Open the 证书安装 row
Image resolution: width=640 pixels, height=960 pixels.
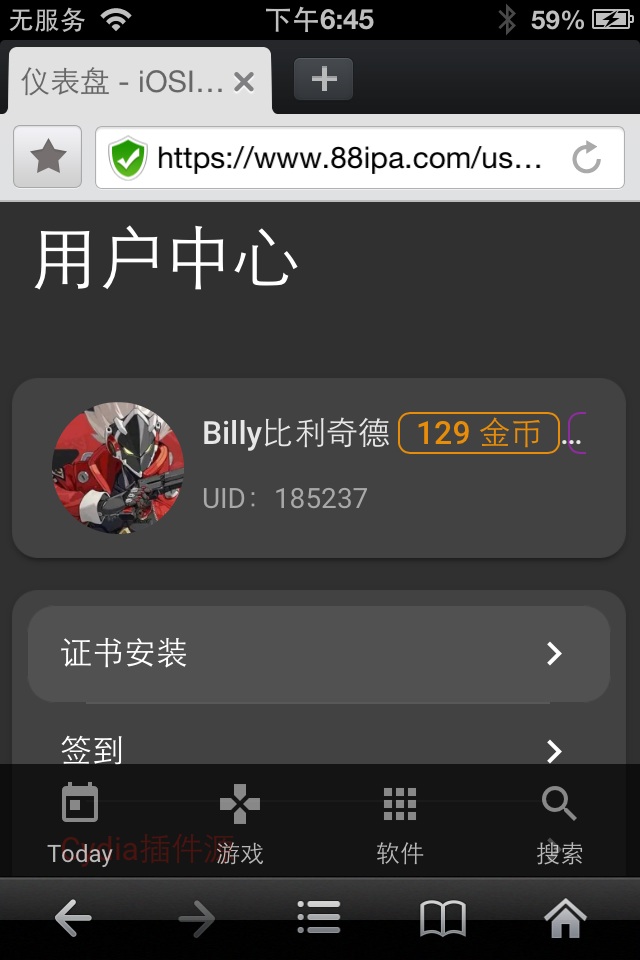point(318,654)
